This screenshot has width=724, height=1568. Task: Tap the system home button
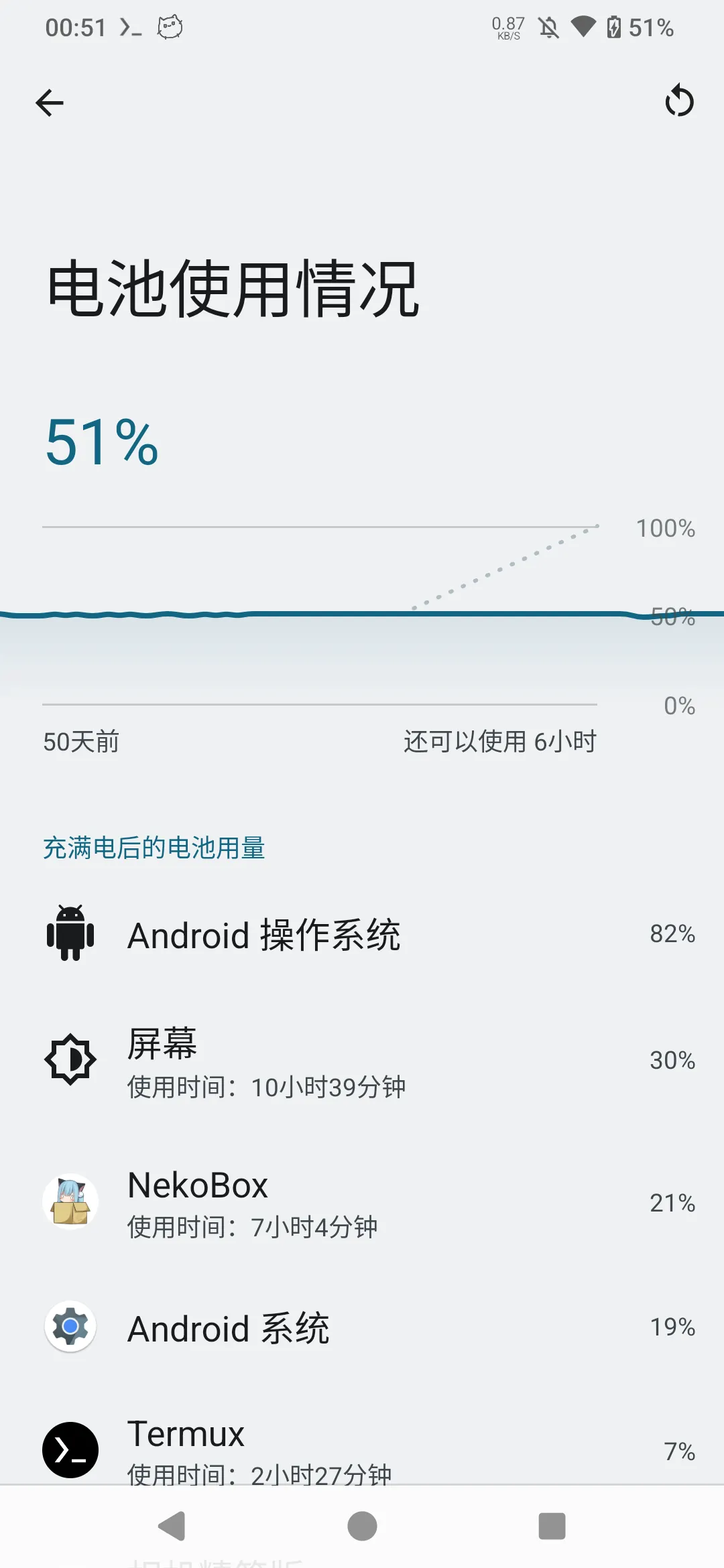(x=362, y=1526)
